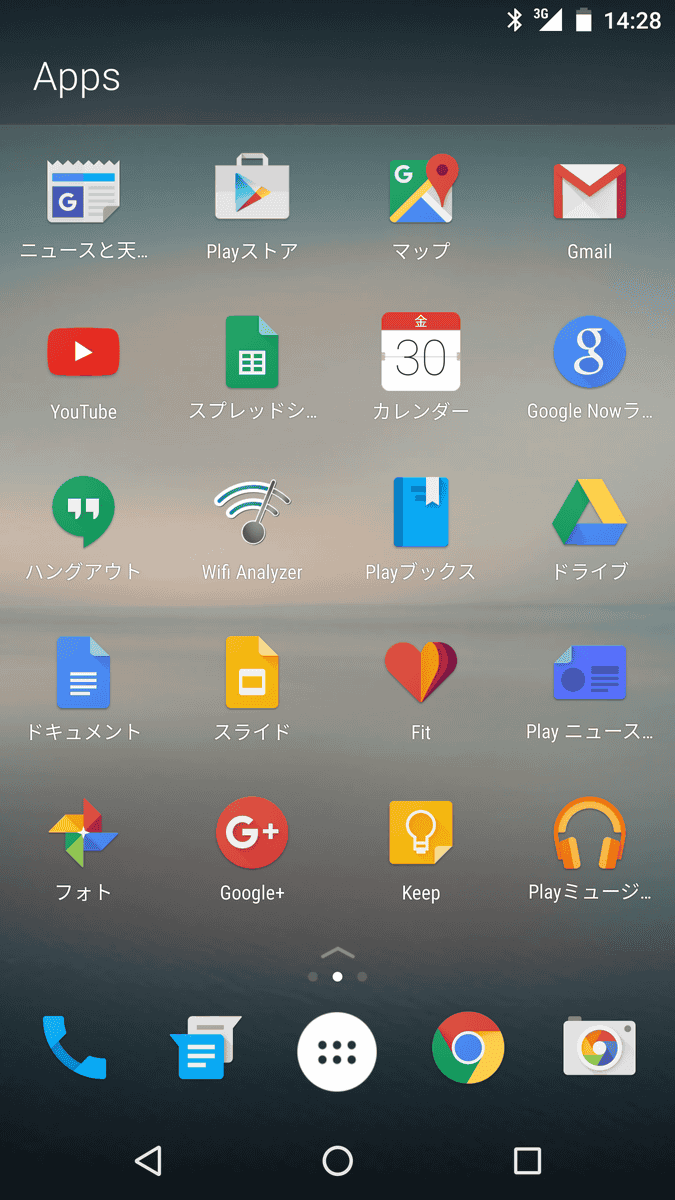675x1200 pixels.
Task: Open the Phone dialer in dock
Action: pos(74,1048)
